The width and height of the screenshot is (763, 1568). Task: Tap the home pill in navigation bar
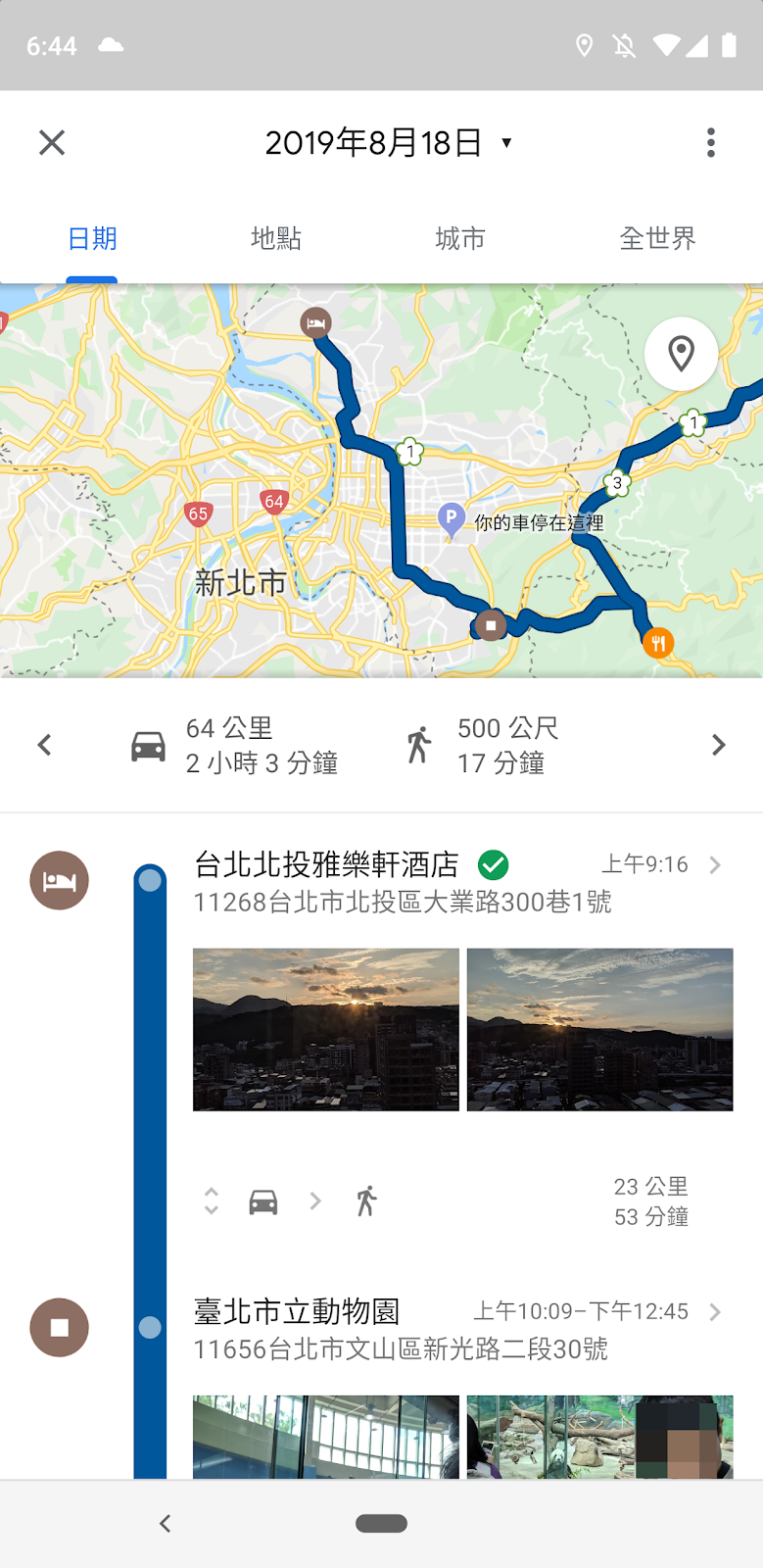click(x=381, y=1523)
